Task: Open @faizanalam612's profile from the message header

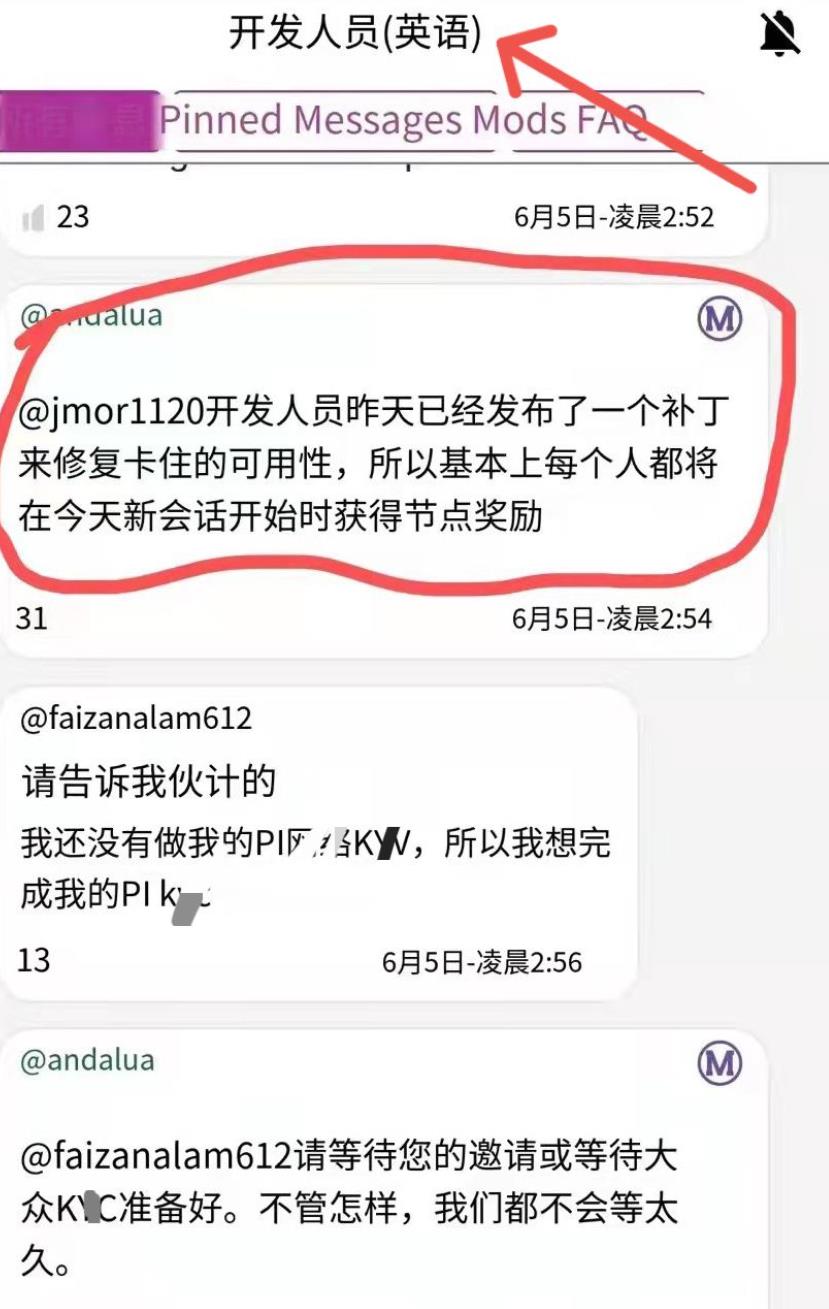Action: click(136, 718)
